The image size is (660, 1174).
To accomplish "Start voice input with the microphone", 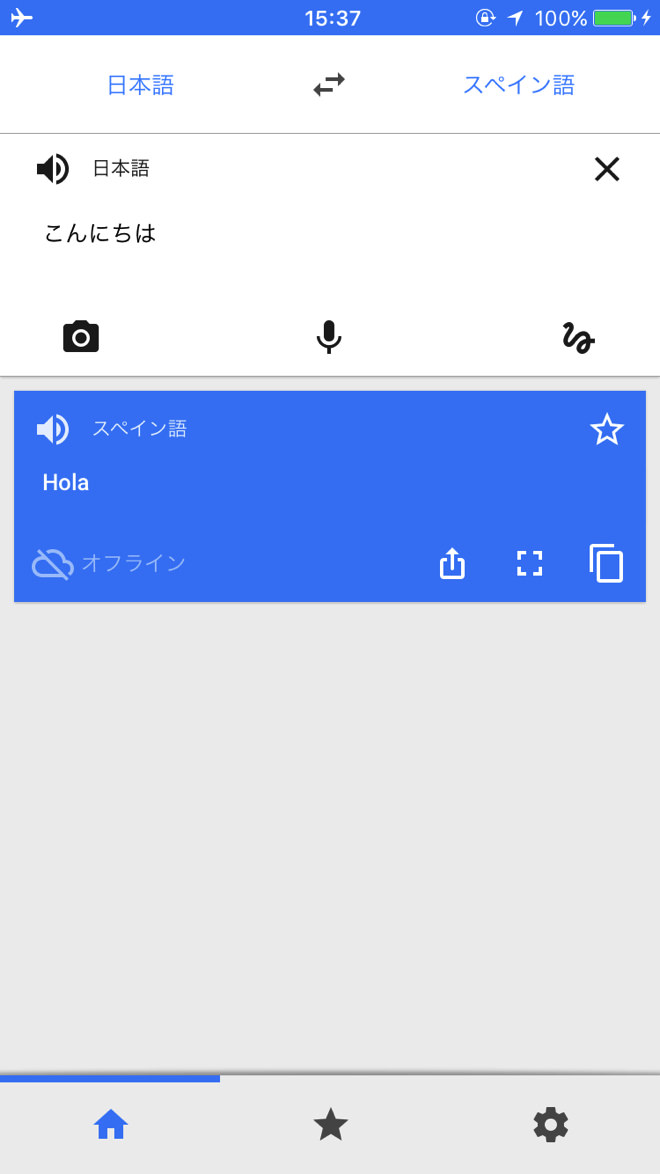I will click(x=329, y=337).
